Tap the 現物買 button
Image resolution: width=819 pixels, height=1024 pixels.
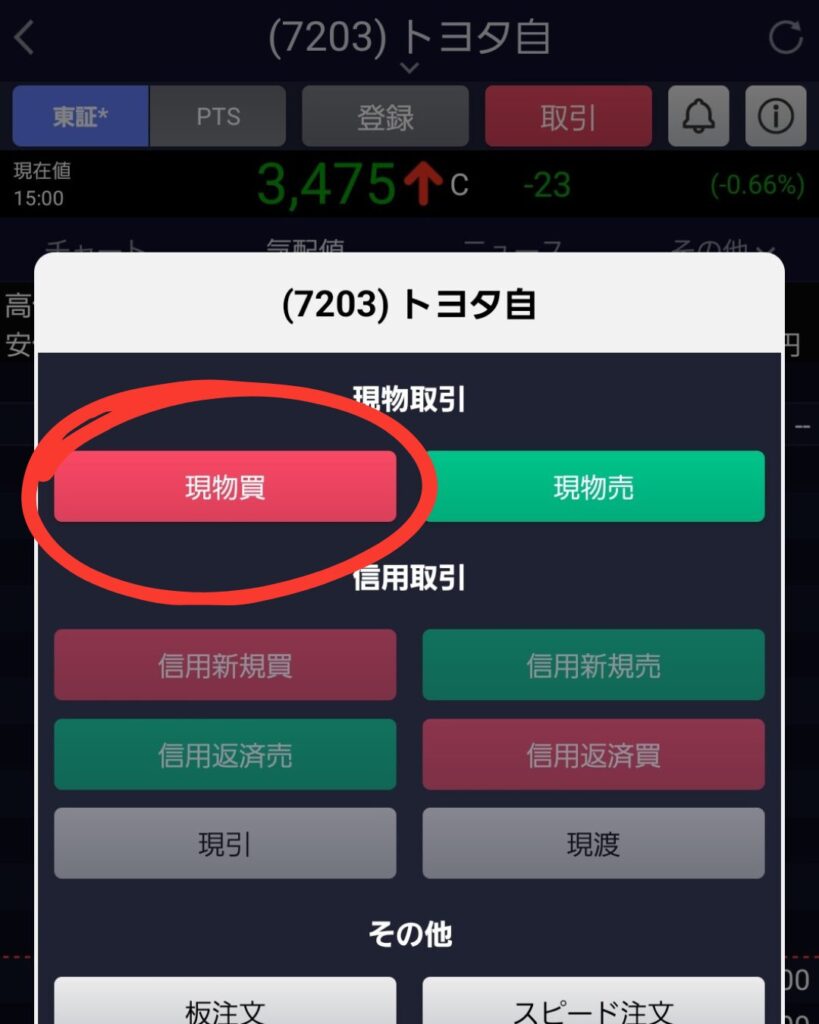225,487
